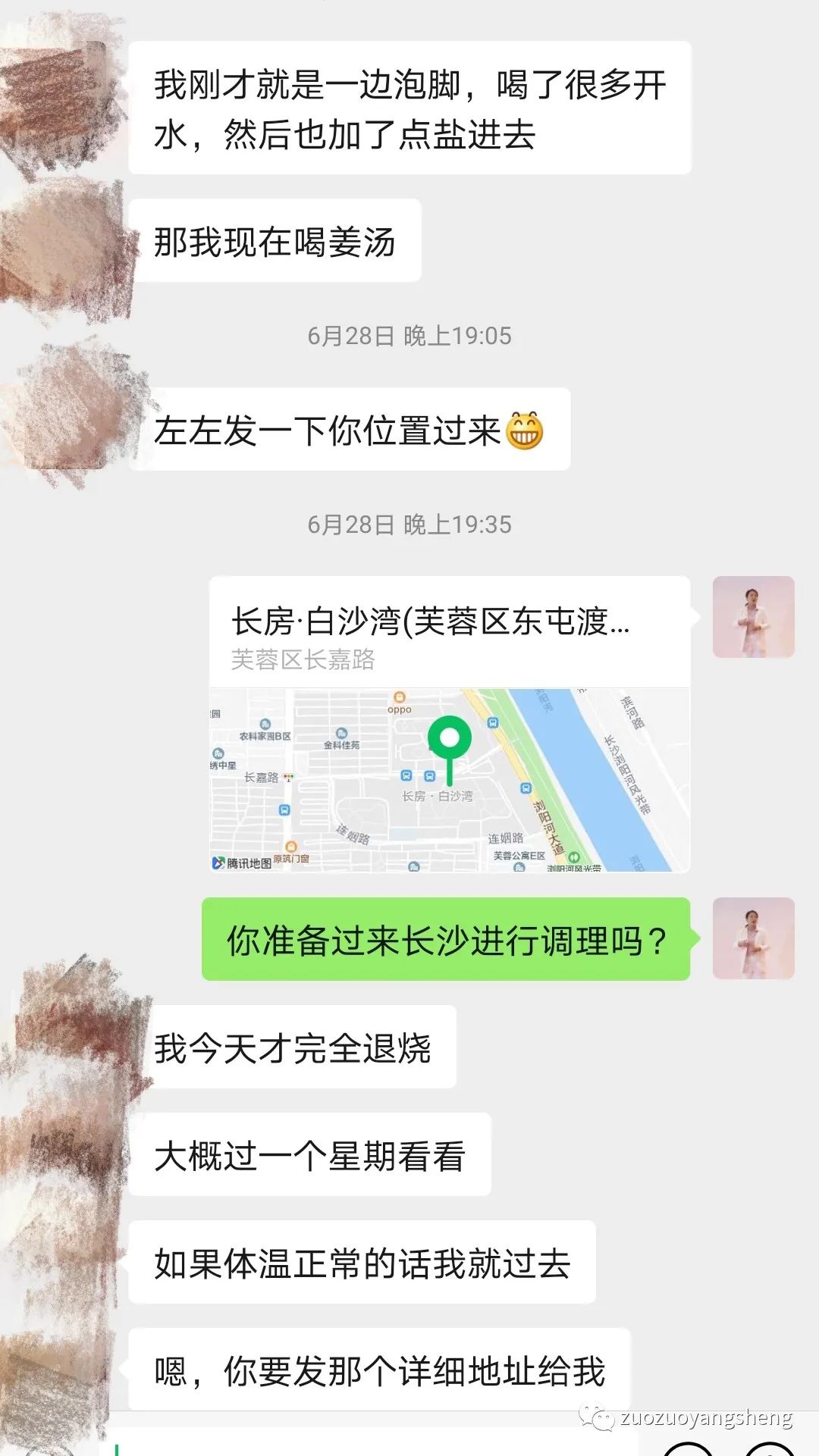This screenshot has width=819, height=1456.
Task: Tap the avatar next to the green message bubble
Action: (755, 940)
